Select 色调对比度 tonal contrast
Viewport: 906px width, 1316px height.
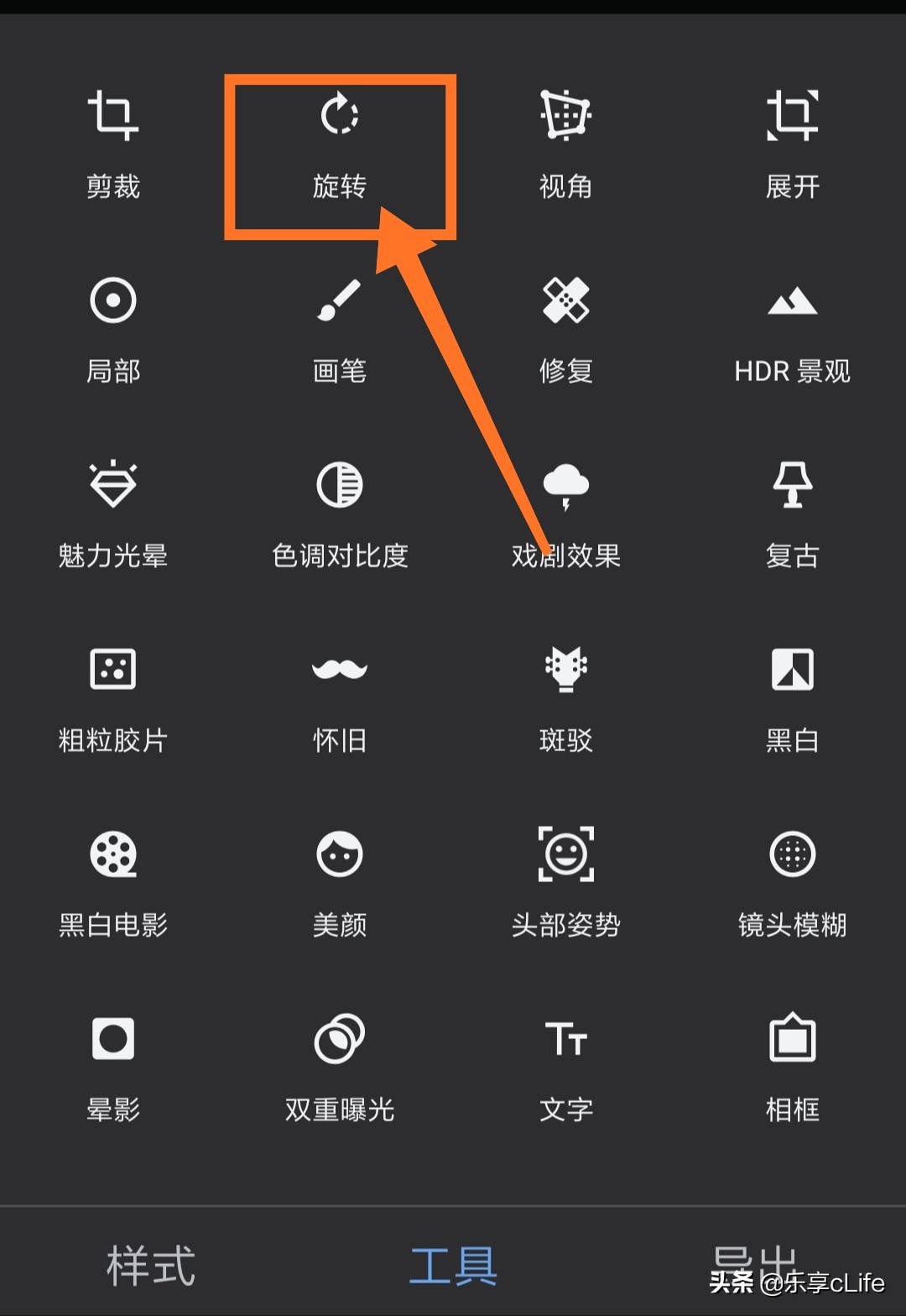click(x=340, y=514)
